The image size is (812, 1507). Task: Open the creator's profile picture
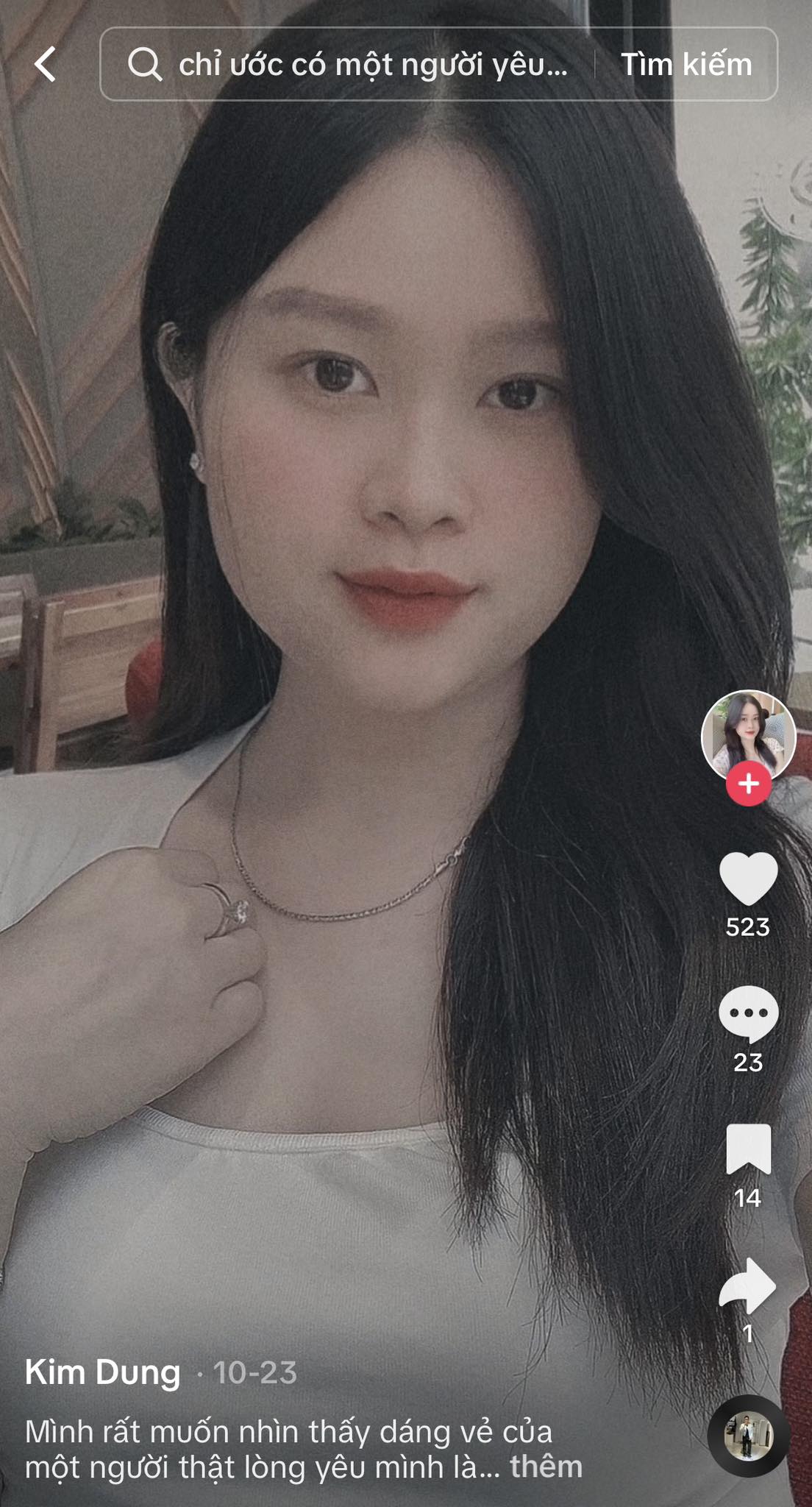(748, 736)
